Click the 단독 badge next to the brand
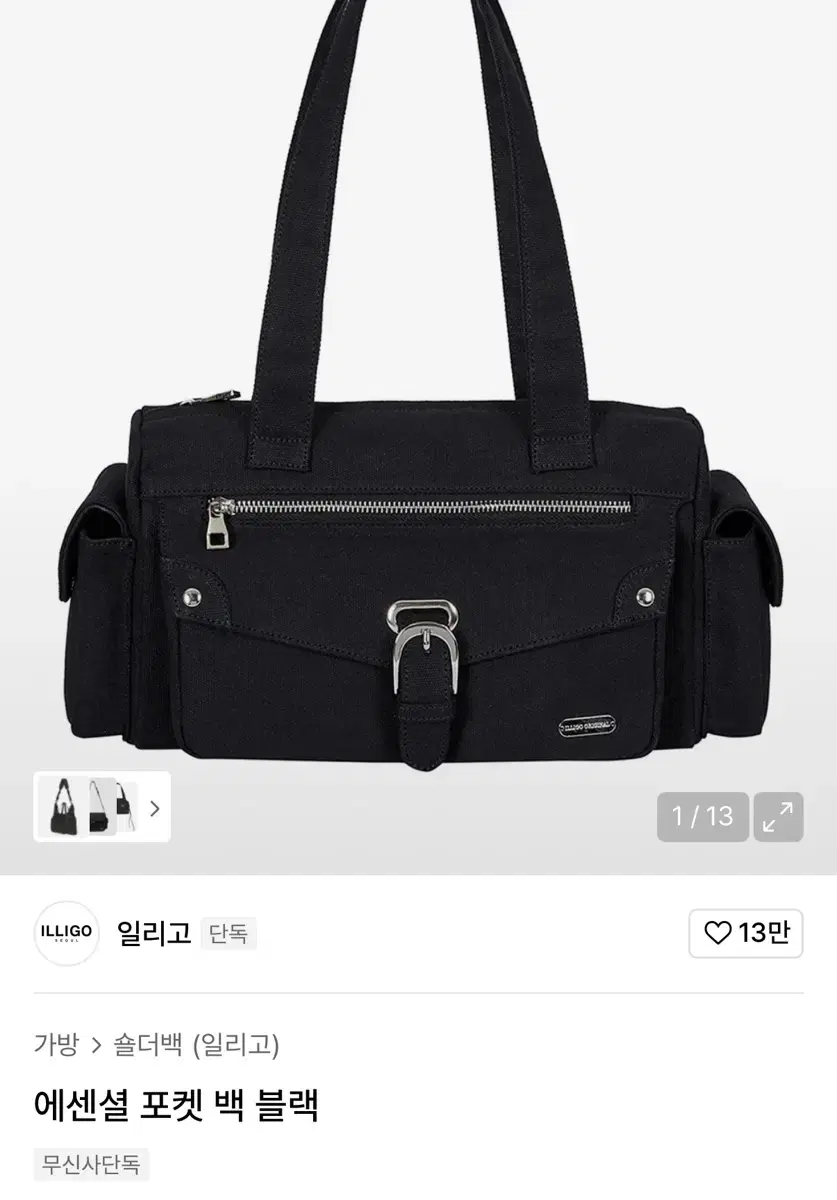 pos(228,933)
